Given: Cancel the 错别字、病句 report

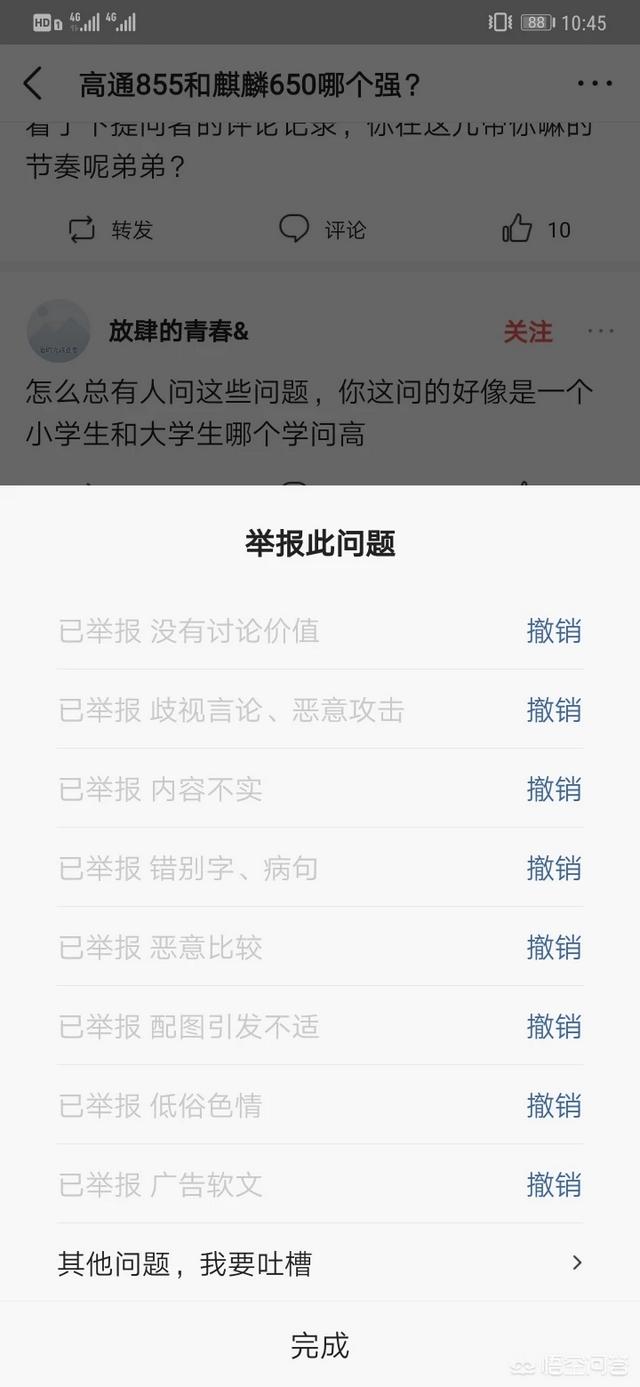Looking at the screenshot, I should point(553,868).
